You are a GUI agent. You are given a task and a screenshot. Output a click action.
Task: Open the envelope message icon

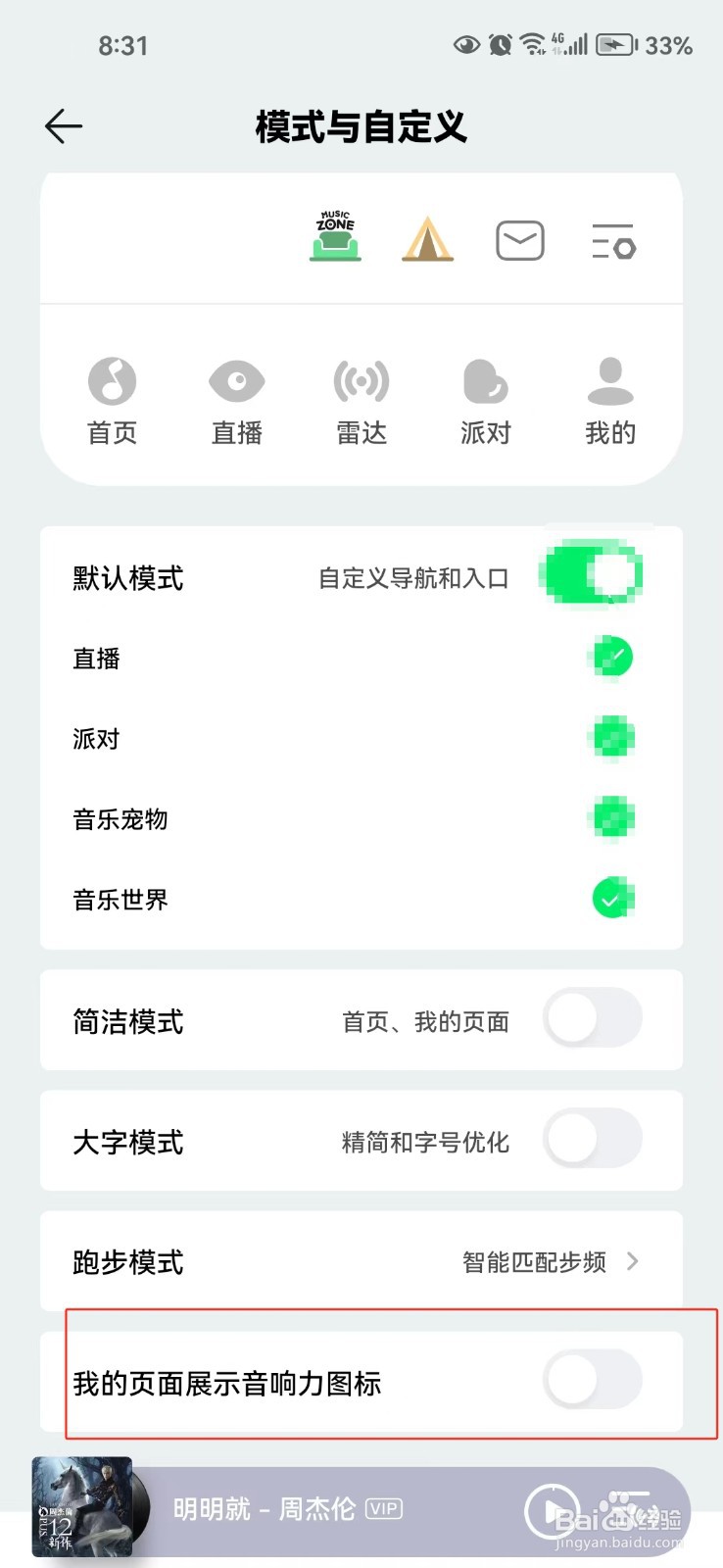pyautogui.click(x=519, y=239)
